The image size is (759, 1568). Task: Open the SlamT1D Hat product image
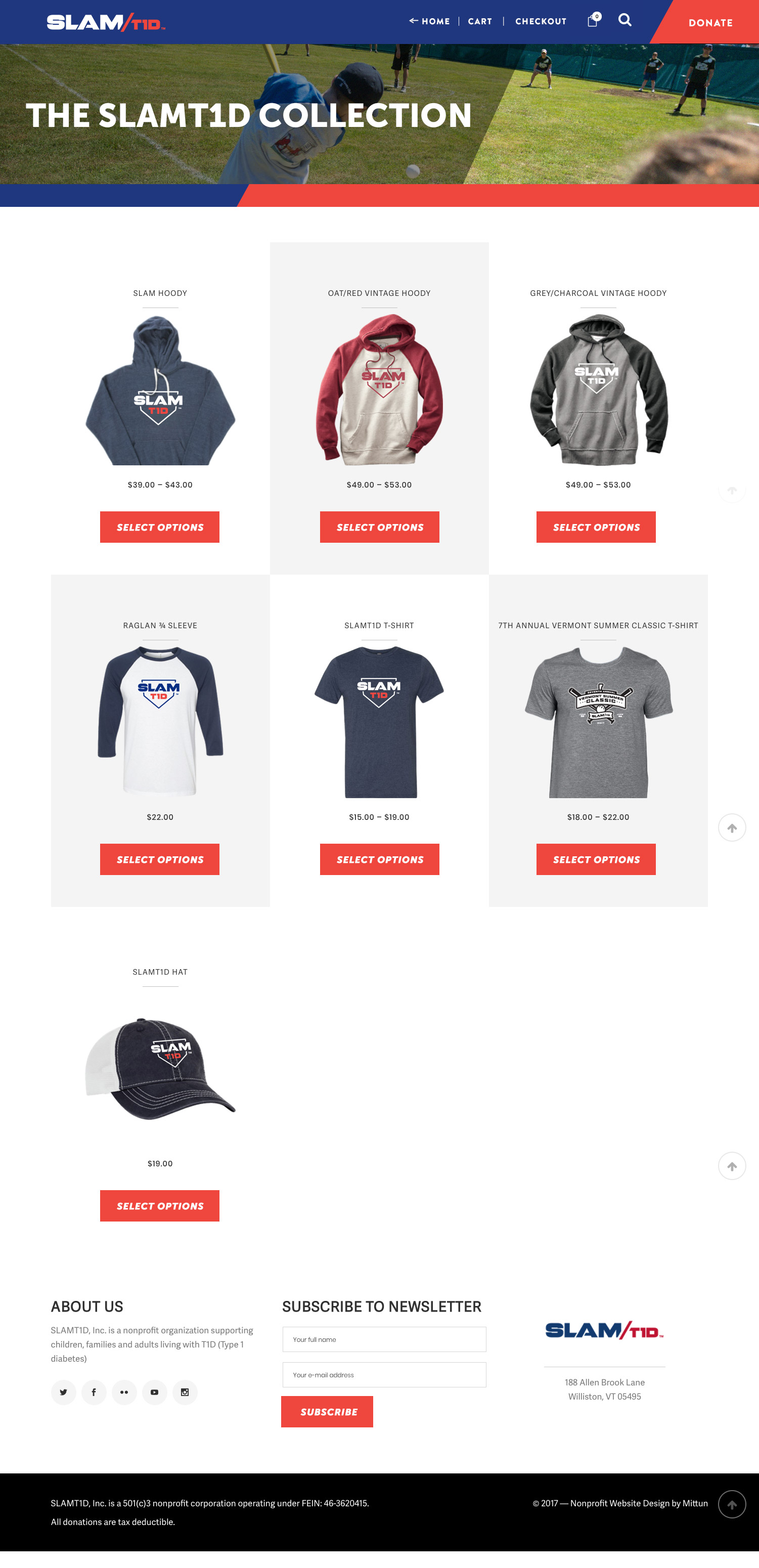pos(160,1068)
